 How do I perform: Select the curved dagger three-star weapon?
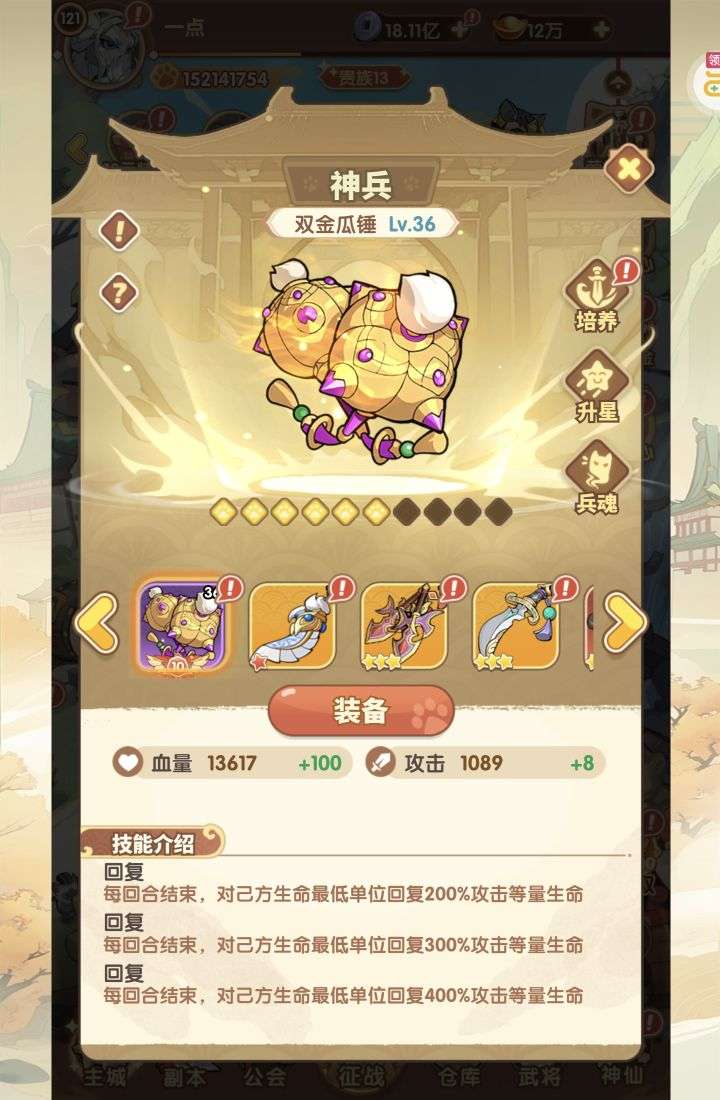(x=515, y=626)
